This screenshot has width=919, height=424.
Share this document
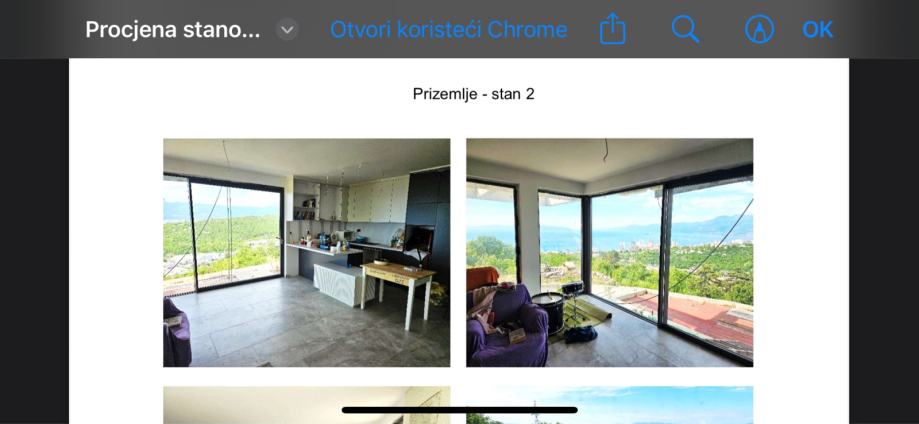pos(612,29)
